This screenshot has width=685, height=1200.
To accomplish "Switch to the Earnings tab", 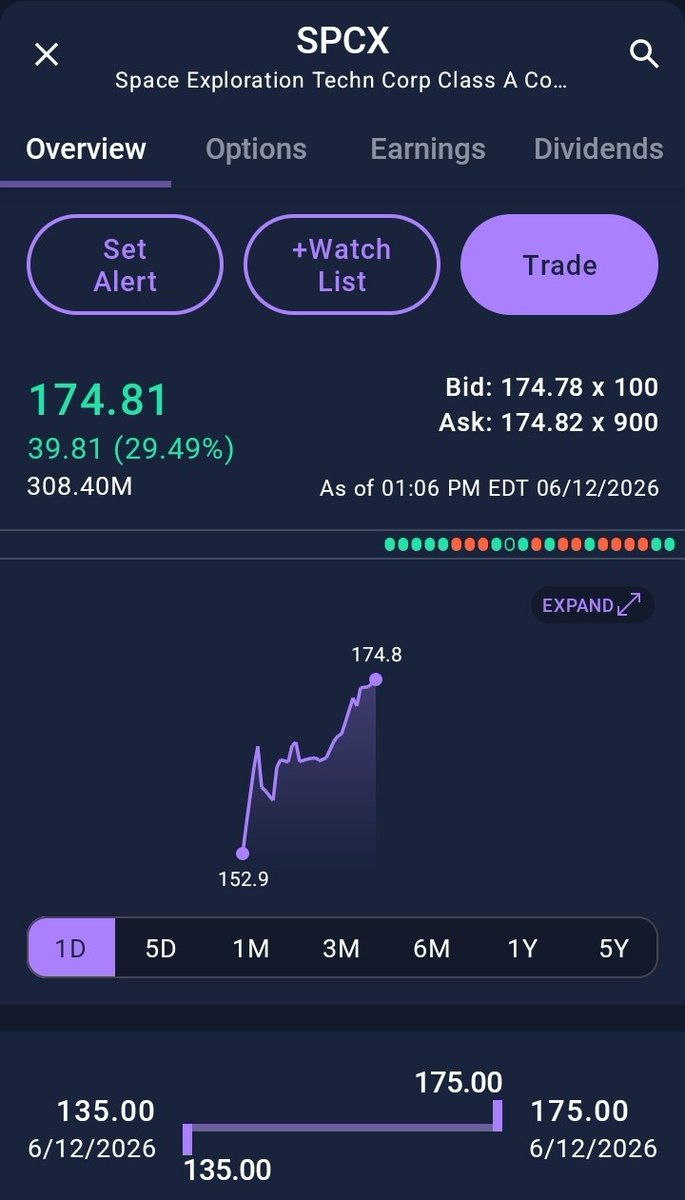I will point(428,149).
